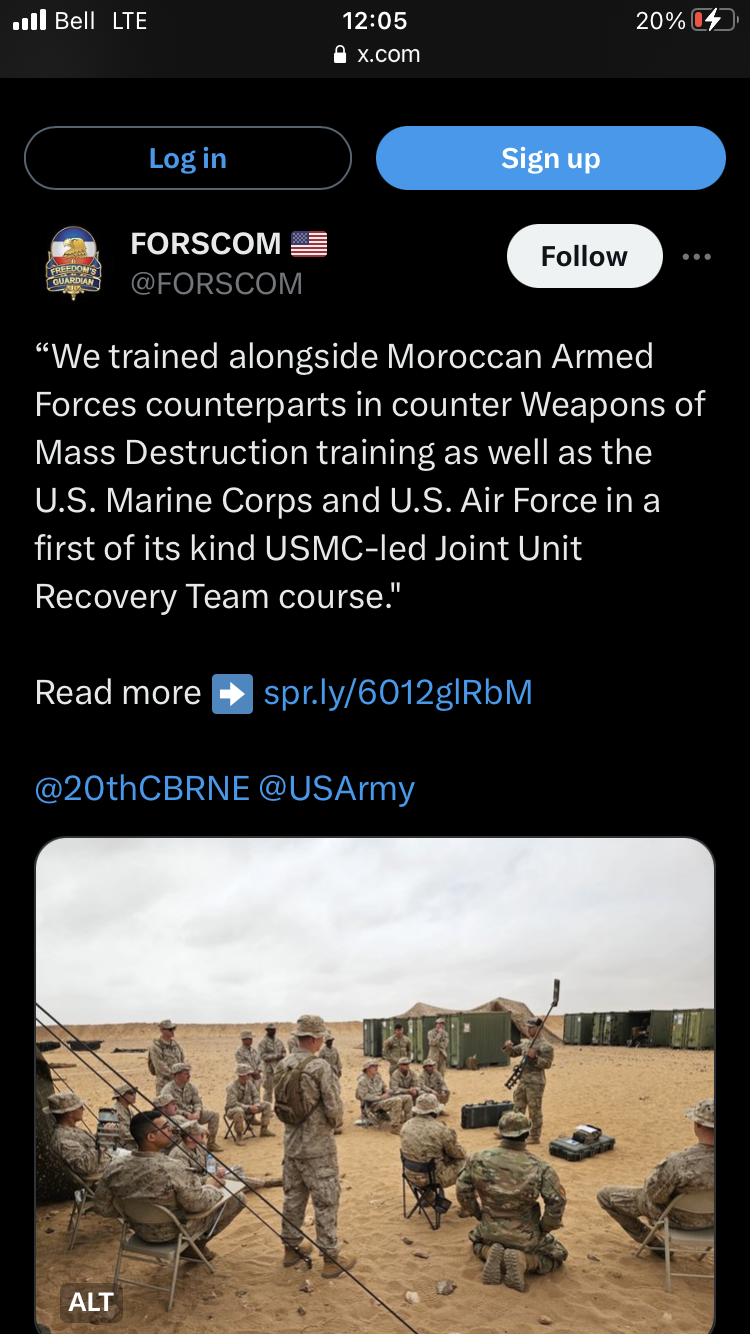
Task: Open the spr.ly/6012glRbM link
Action: point(398,692)
